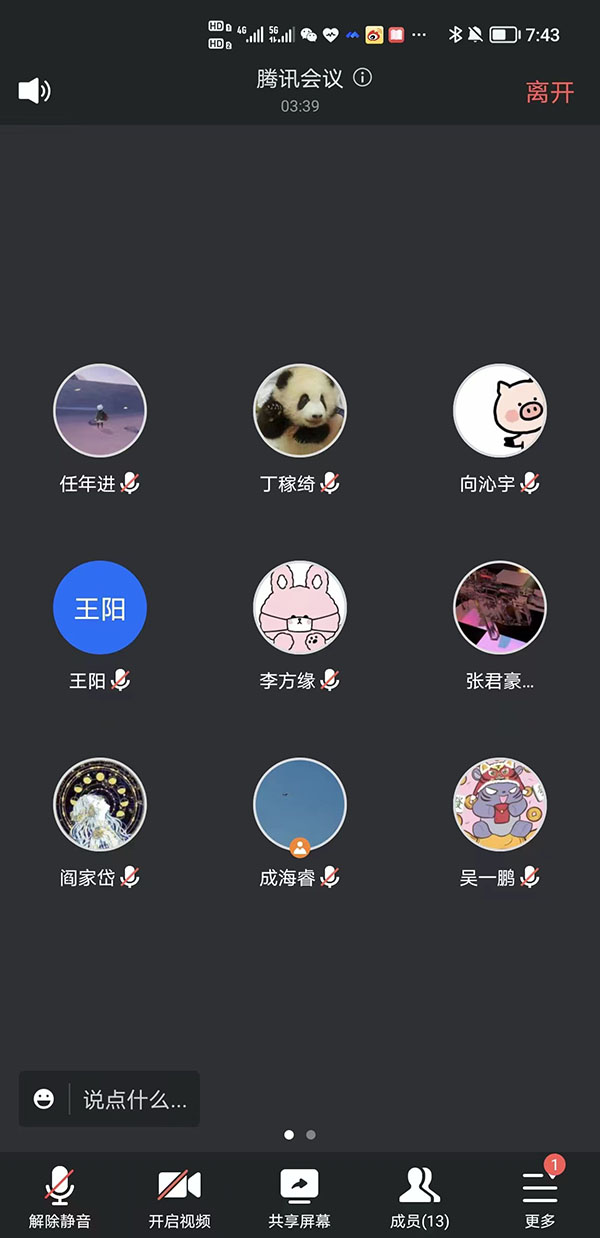Select 阎家岱's jellyfish avatar
Screen dimensions: 600x1238
point(100,805)
